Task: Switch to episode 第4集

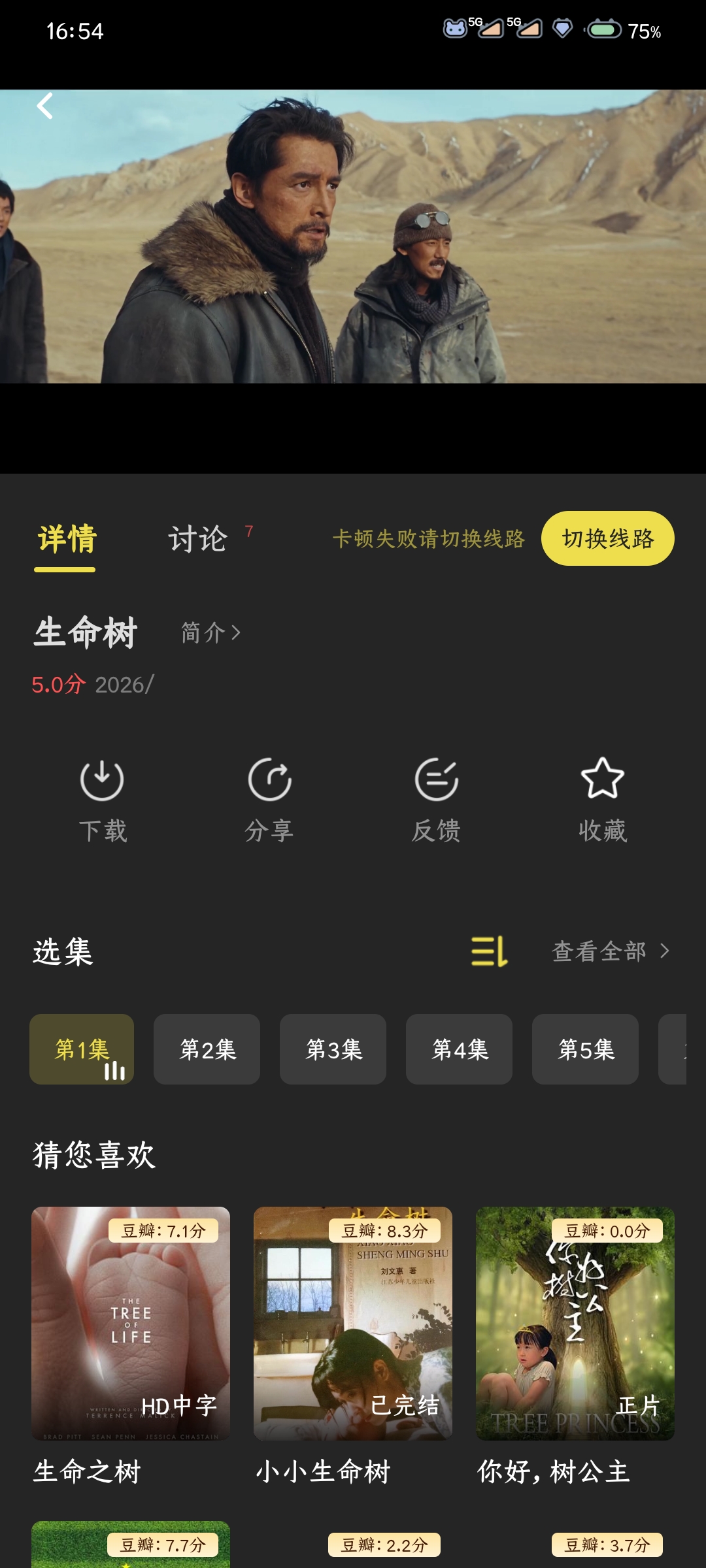Action: (459, 1049)
